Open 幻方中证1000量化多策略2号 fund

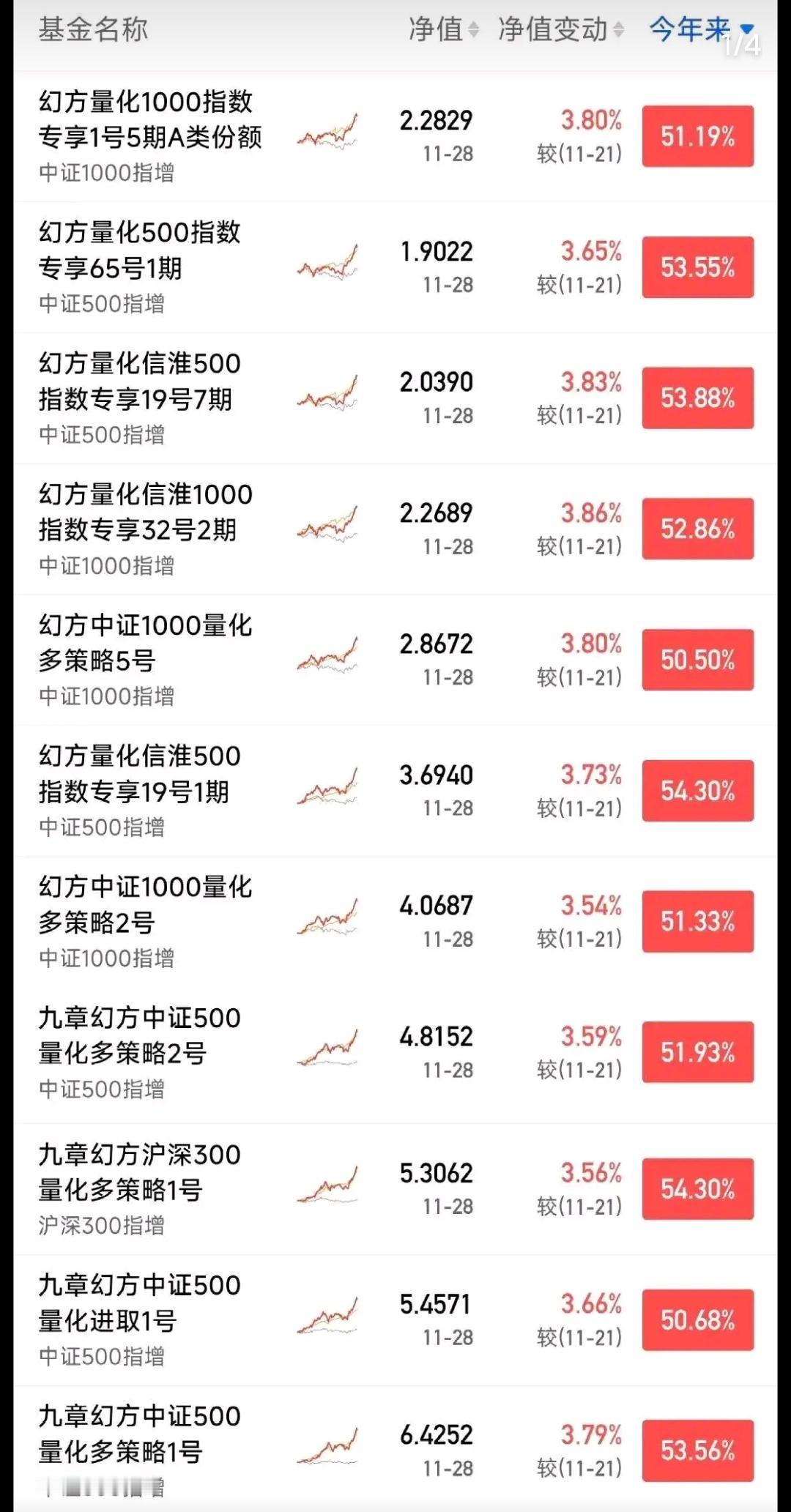point(145,904)
